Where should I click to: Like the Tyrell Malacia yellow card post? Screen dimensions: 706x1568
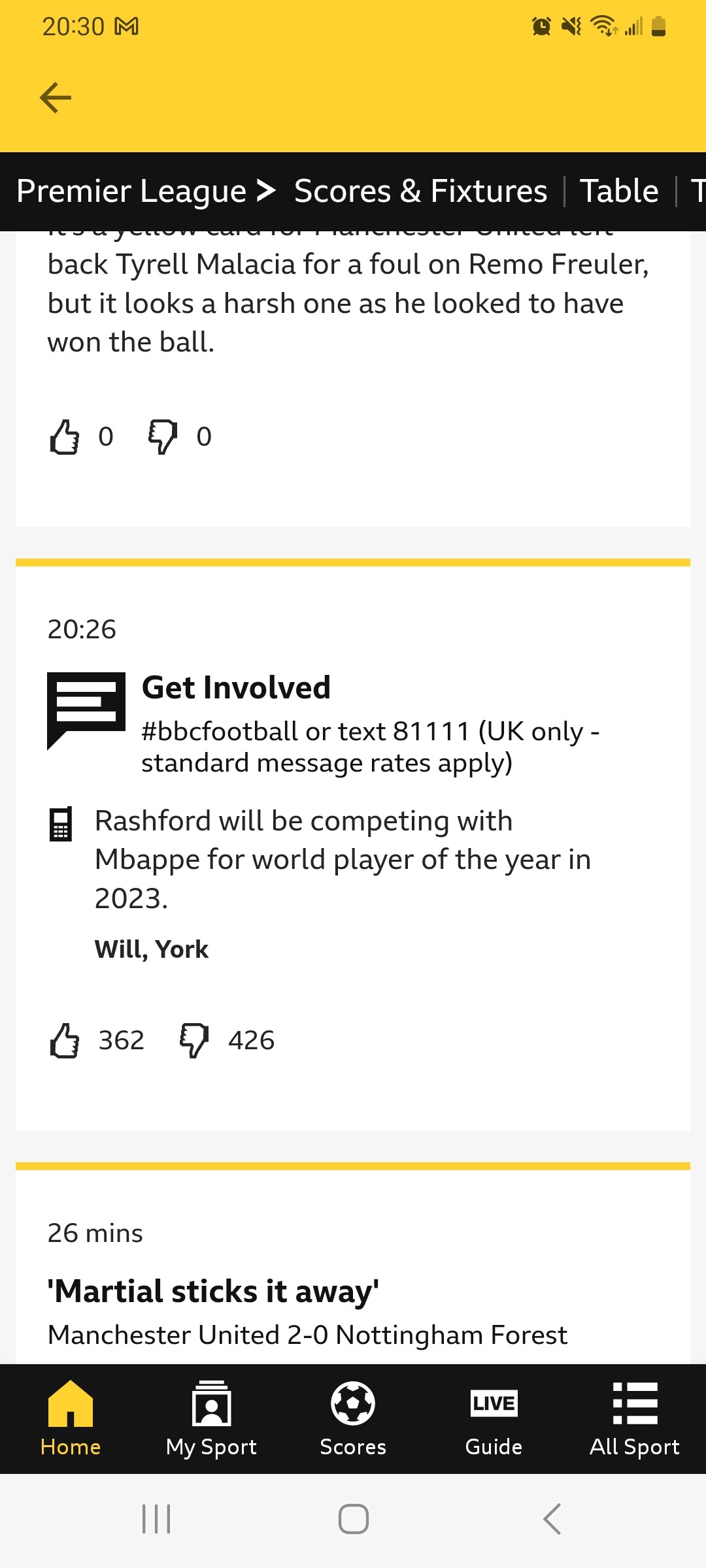(65, 436)
